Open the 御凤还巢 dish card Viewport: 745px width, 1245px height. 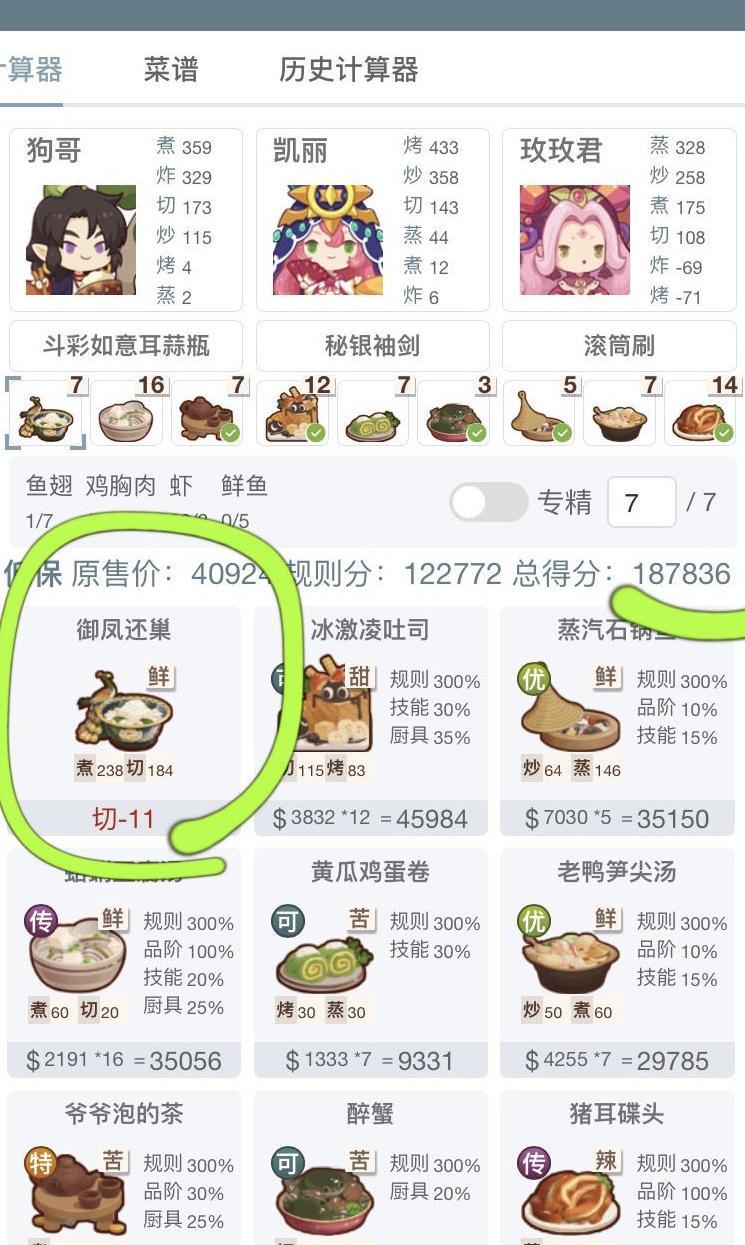coord(124,720)
